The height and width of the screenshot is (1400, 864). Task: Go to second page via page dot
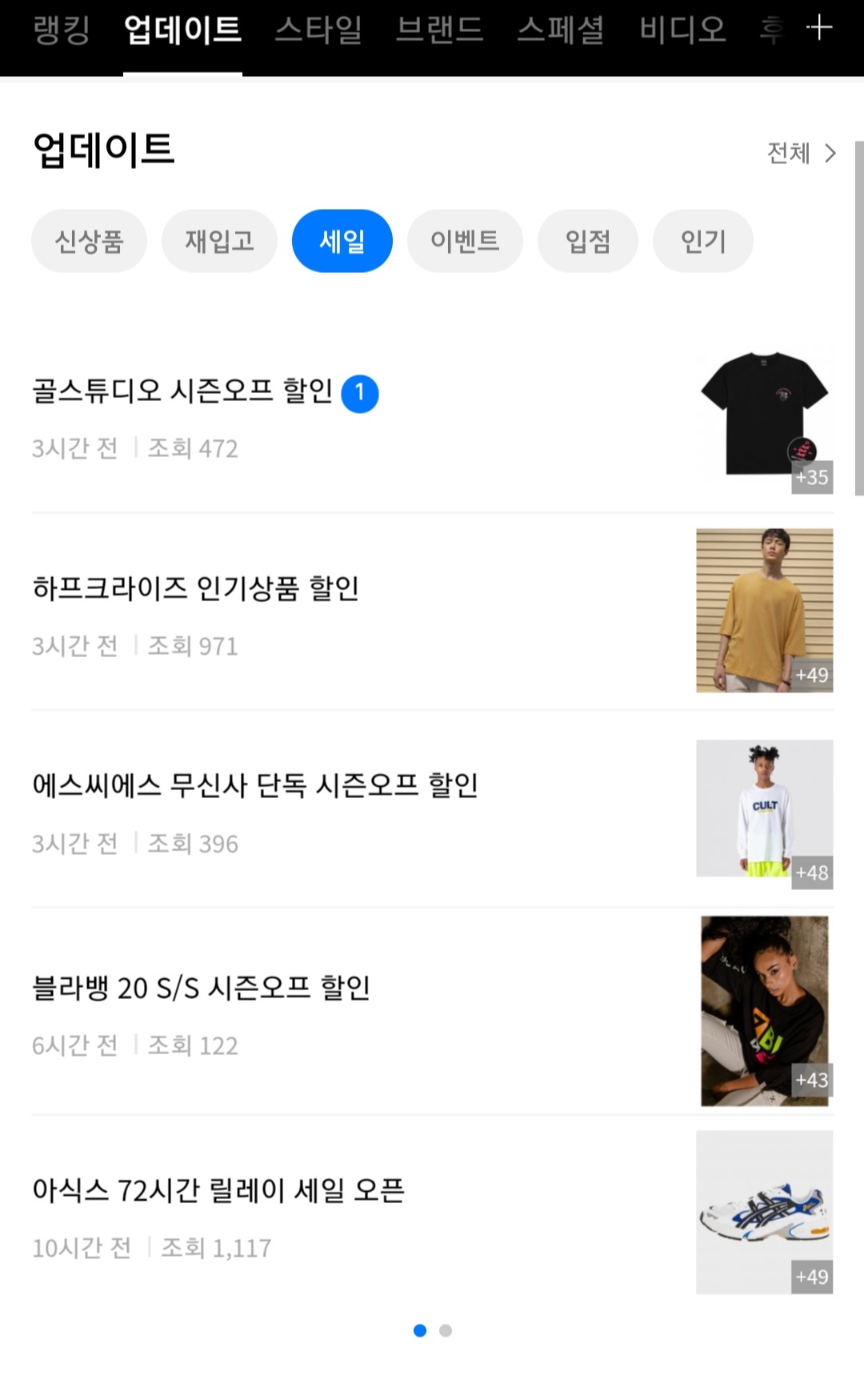pyautogui.click(x=446, y=1330)
